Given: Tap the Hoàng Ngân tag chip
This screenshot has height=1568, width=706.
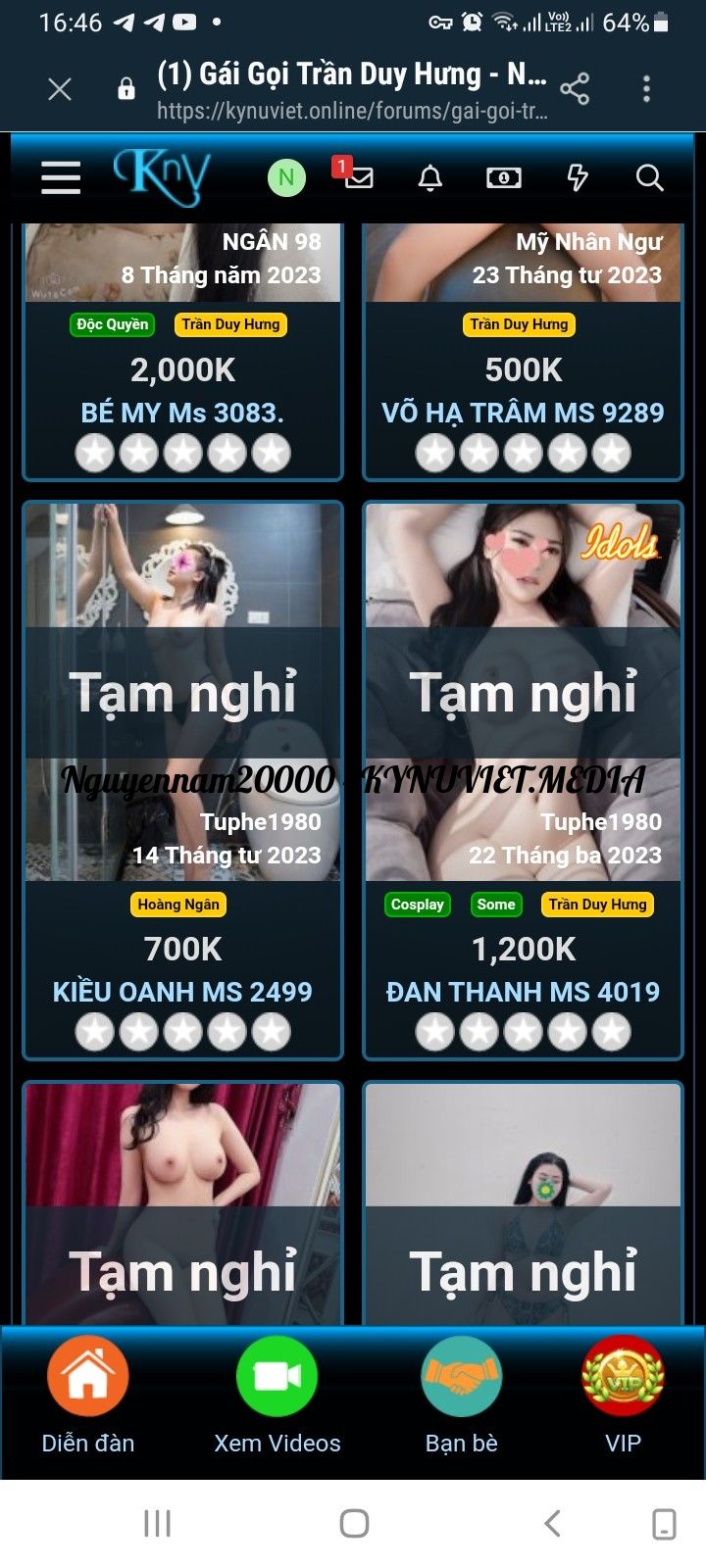Looking at the screenshot, I should pos(178,905).
